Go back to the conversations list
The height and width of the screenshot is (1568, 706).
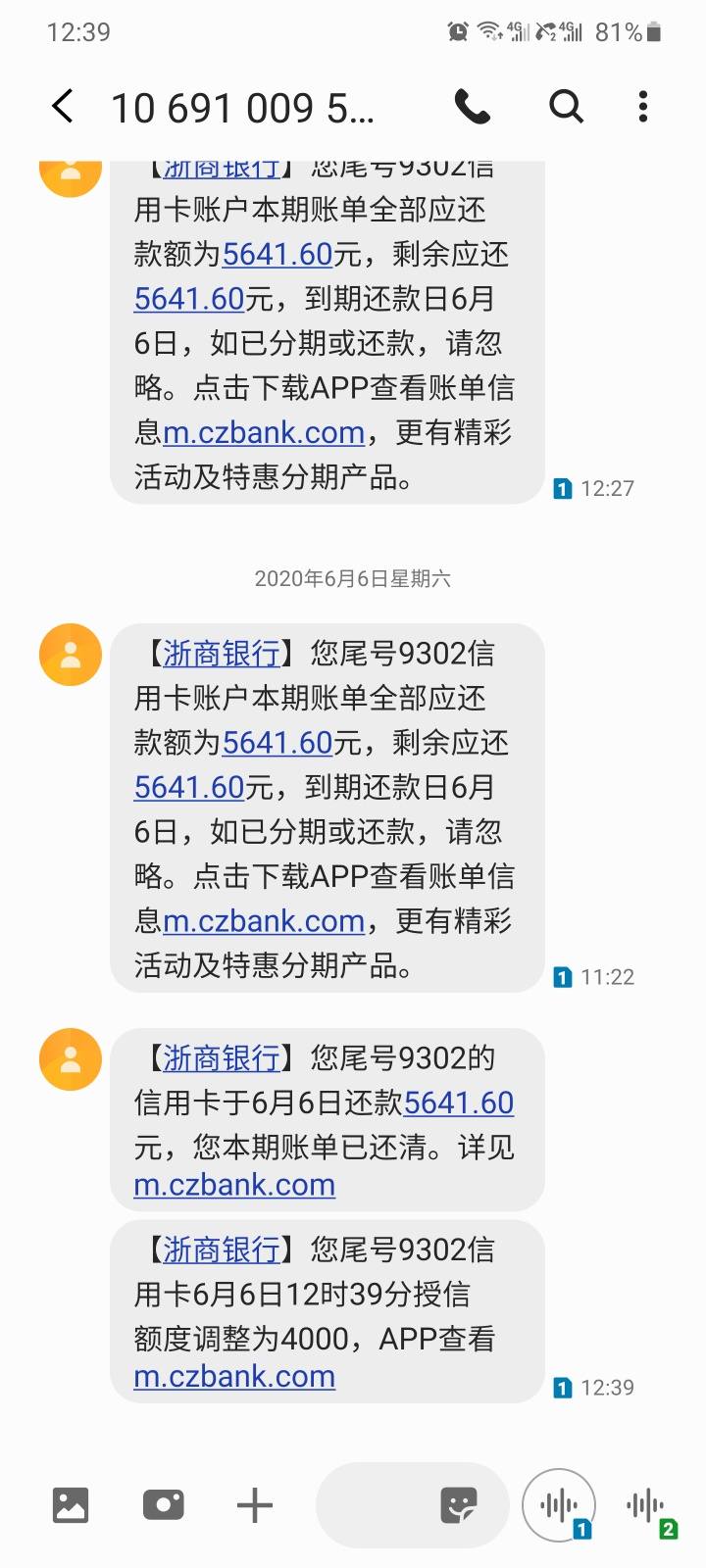tap(63, 106)
